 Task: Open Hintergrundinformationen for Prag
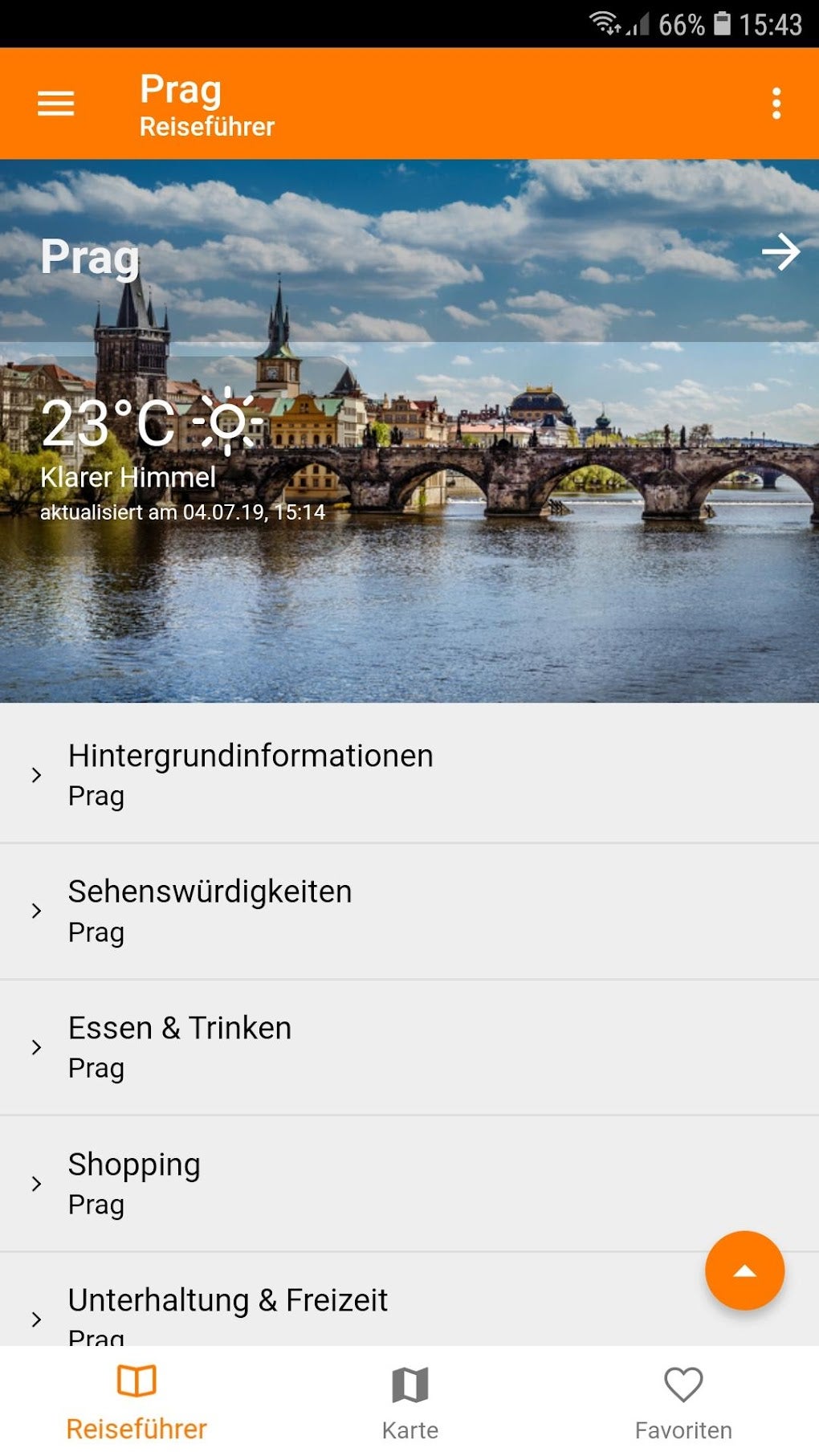coord(251,774)
